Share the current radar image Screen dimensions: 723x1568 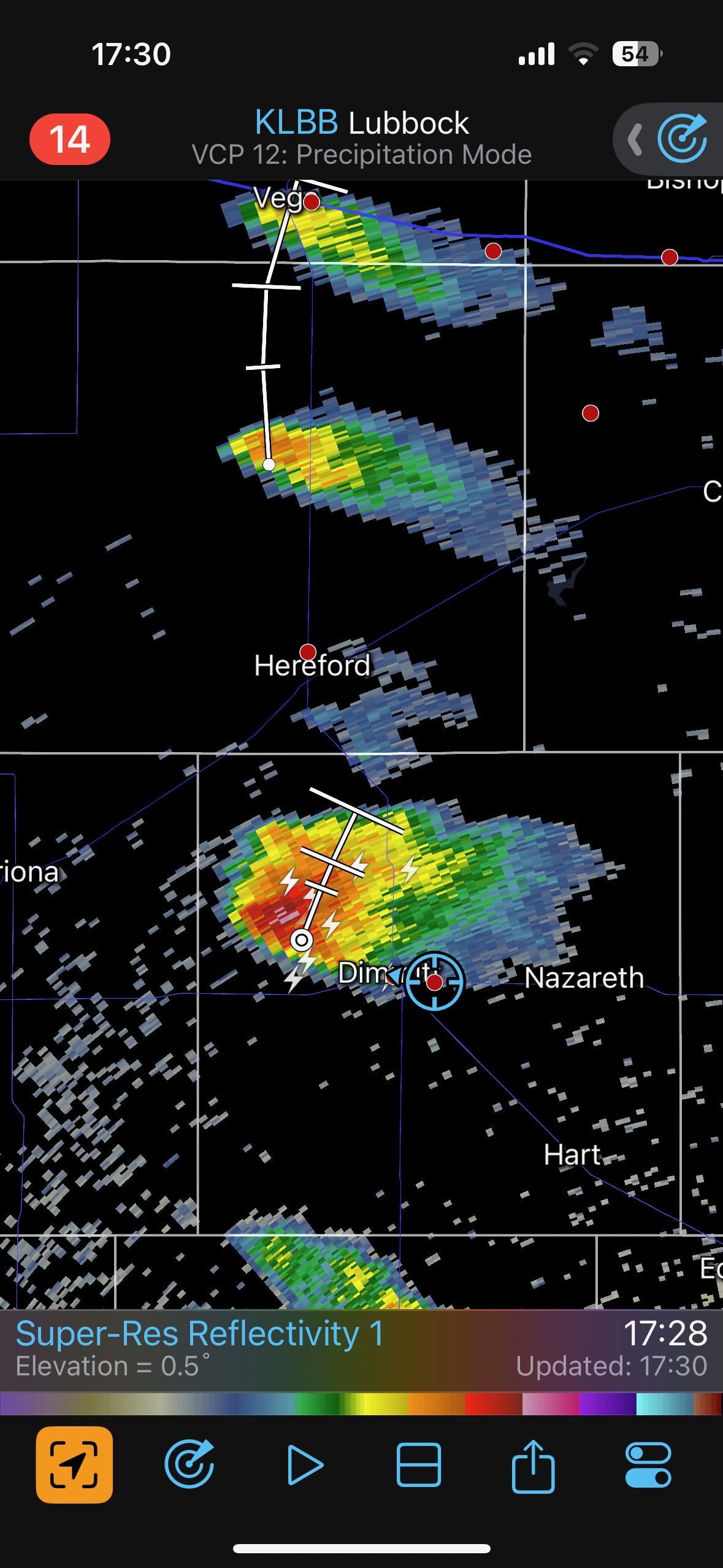pos(533,1465)
